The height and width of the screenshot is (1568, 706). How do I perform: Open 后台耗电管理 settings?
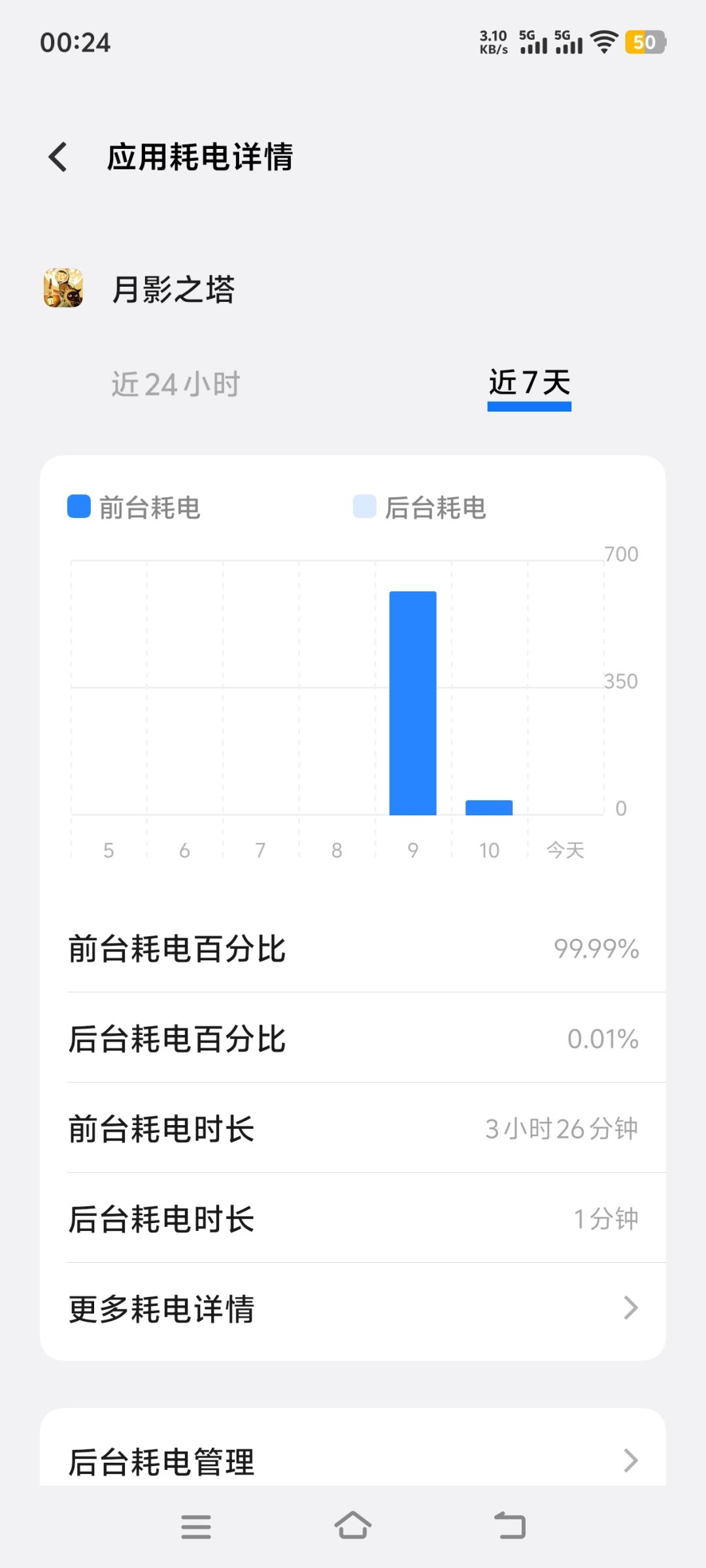point(353,1462)
